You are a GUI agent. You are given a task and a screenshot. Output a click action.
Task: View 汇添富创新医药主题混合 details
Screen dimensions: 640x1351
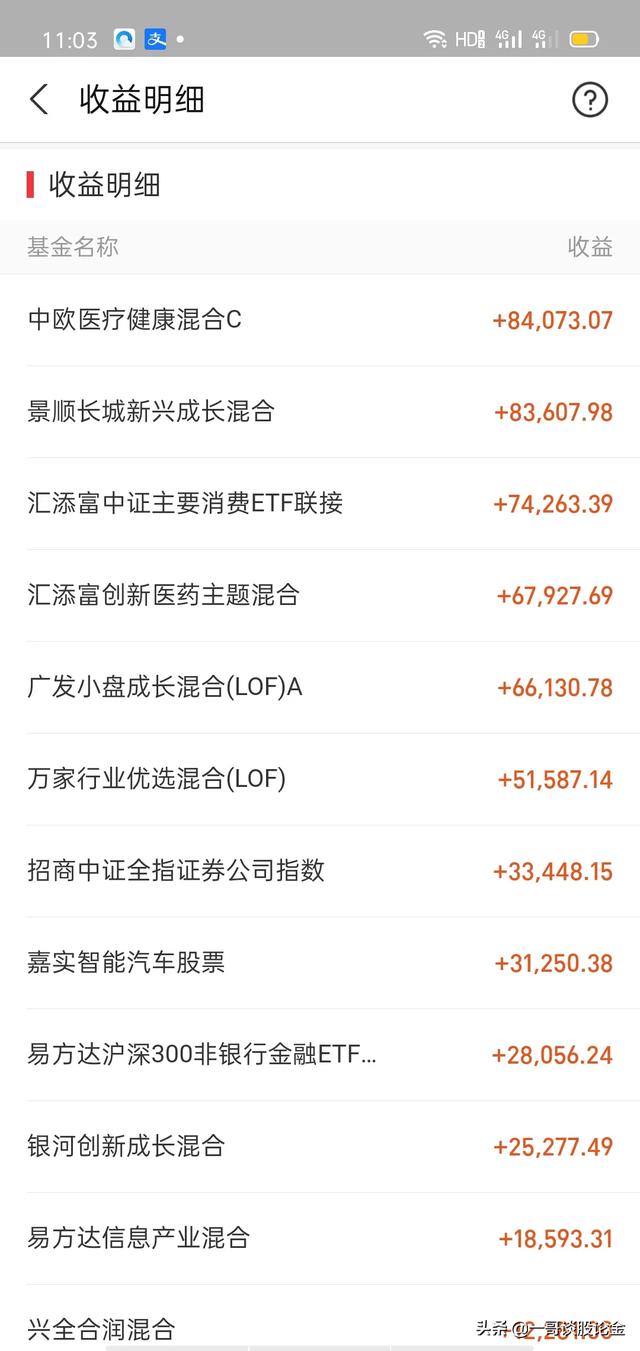[x=320, y=596]
